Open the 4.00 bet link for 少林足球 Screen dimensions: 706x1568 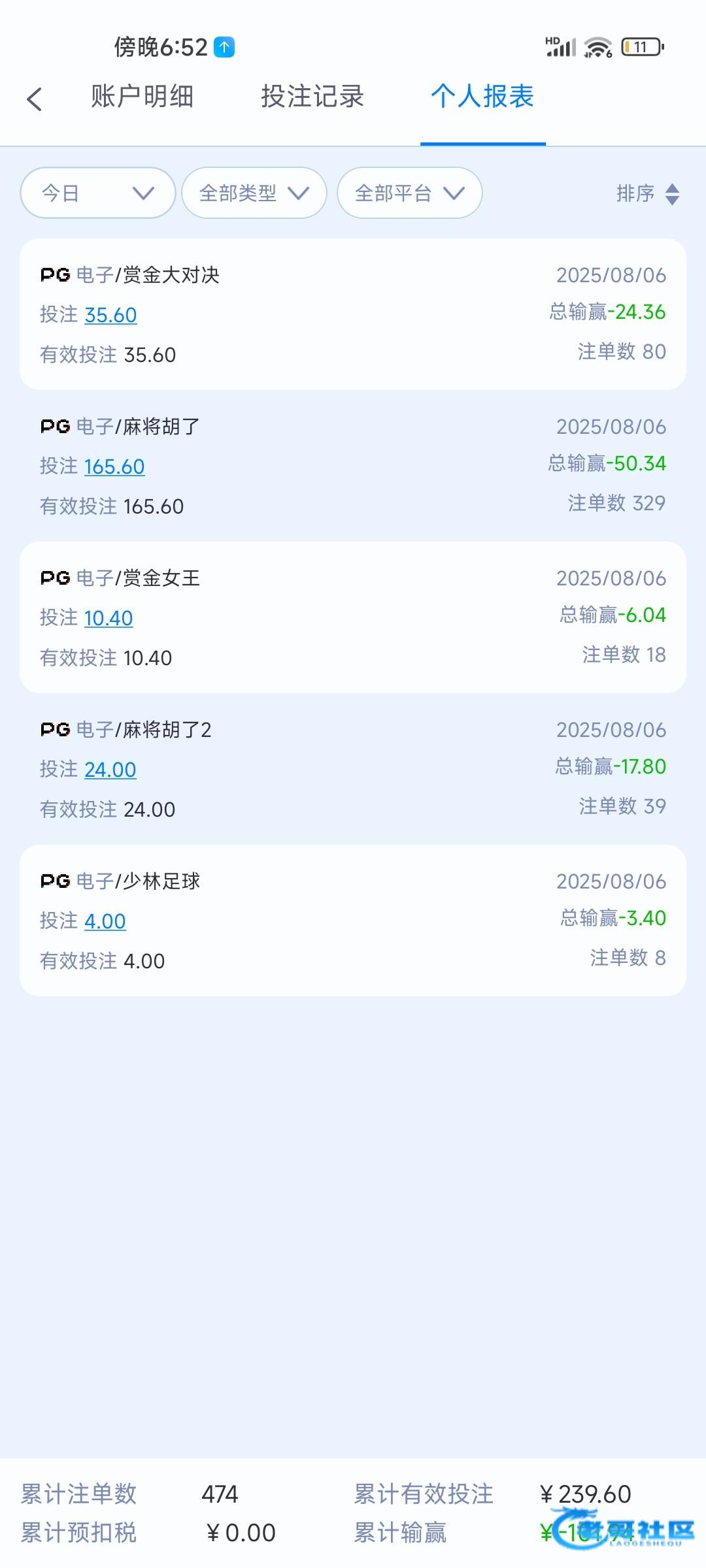coord(105,921)
